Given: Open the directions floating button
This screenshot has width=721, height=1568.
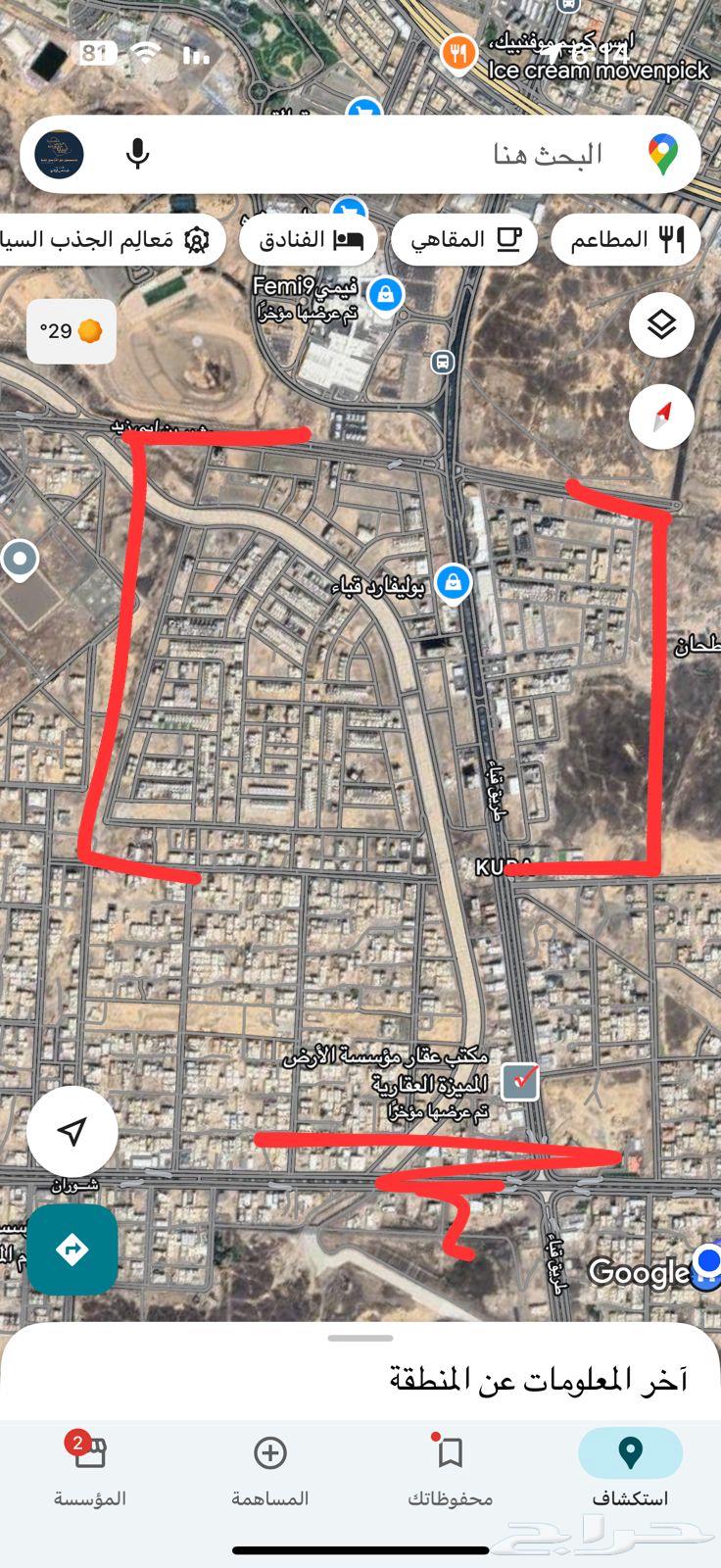Looking at the screenshot, I should pos(72,1249).
